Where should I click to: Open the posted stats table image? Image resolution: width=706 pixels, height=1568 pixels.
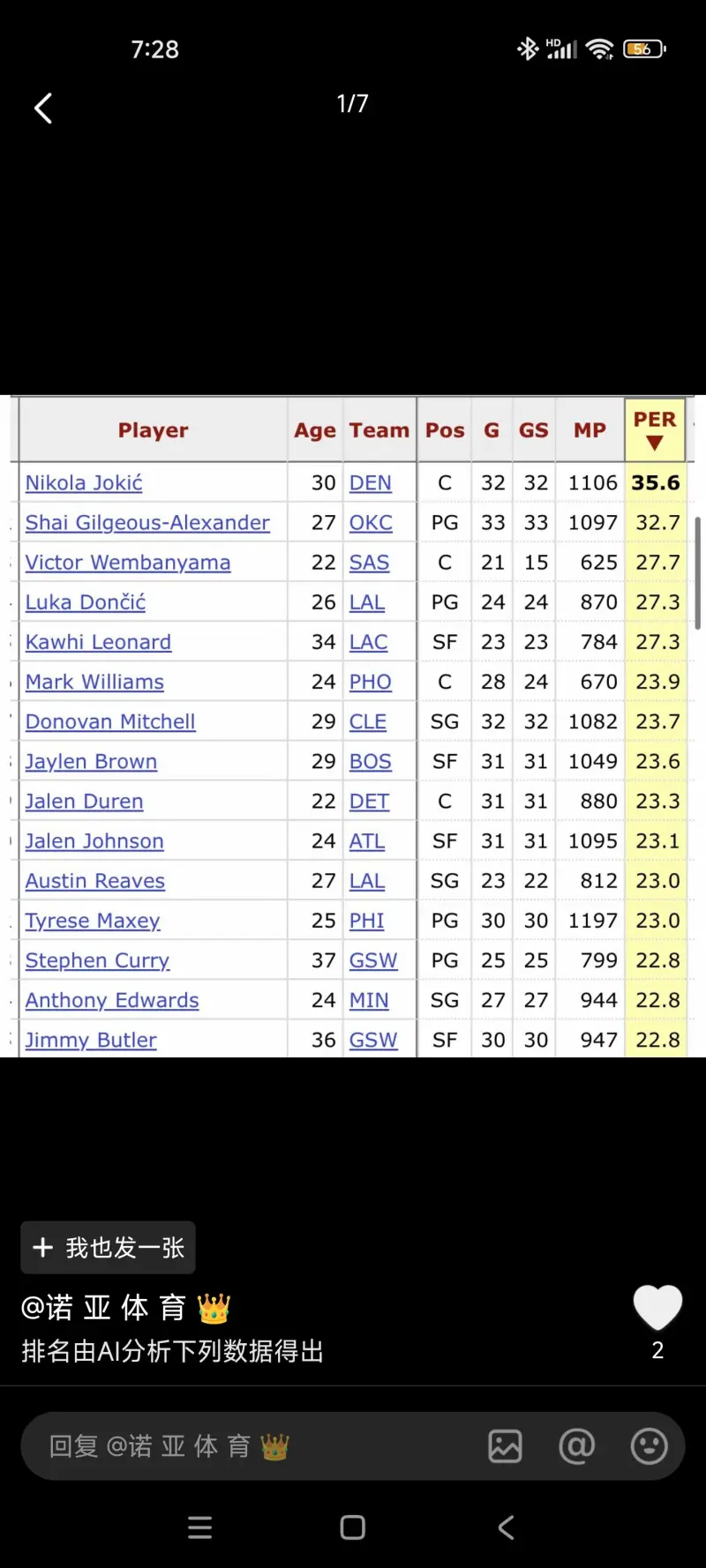[x=353, y=726]
